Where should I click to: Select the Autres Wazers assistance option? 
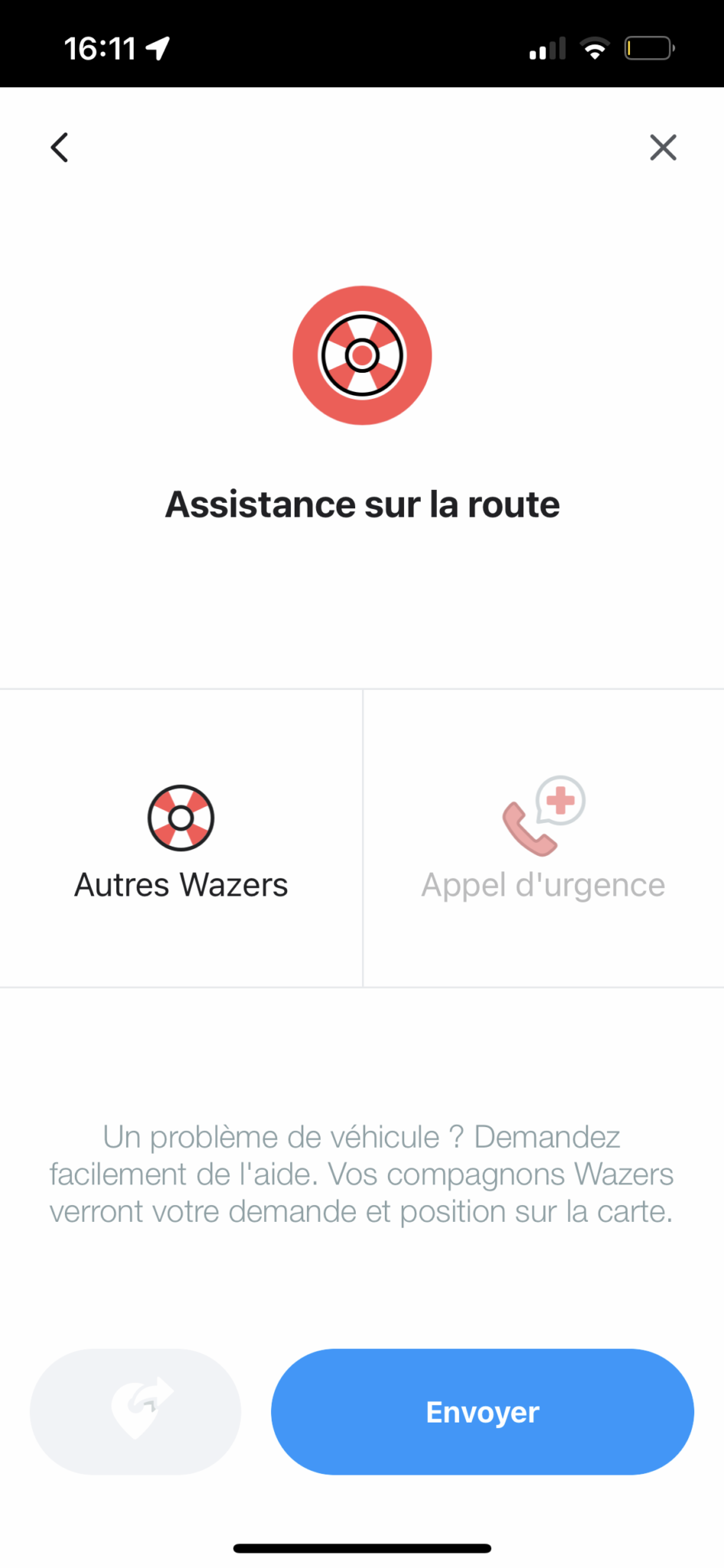181,839
